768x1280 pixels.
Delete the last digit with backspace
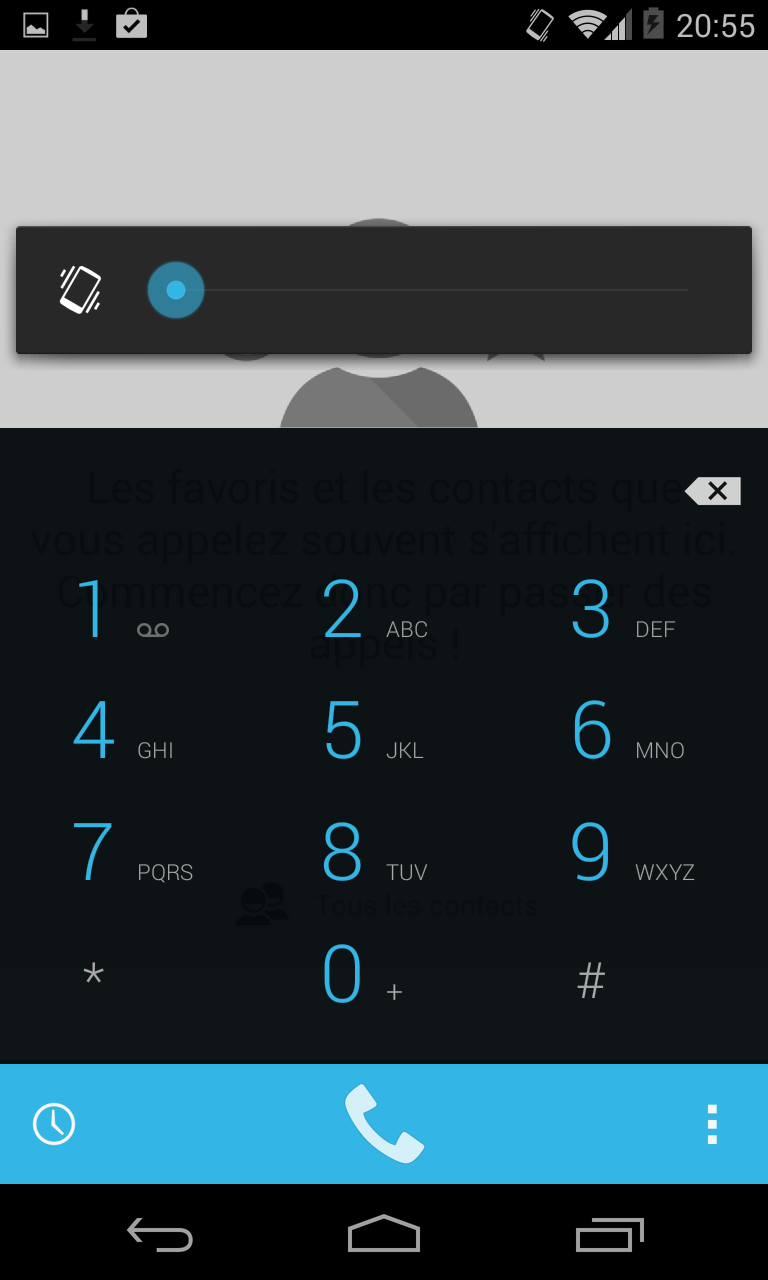point(713,491)
